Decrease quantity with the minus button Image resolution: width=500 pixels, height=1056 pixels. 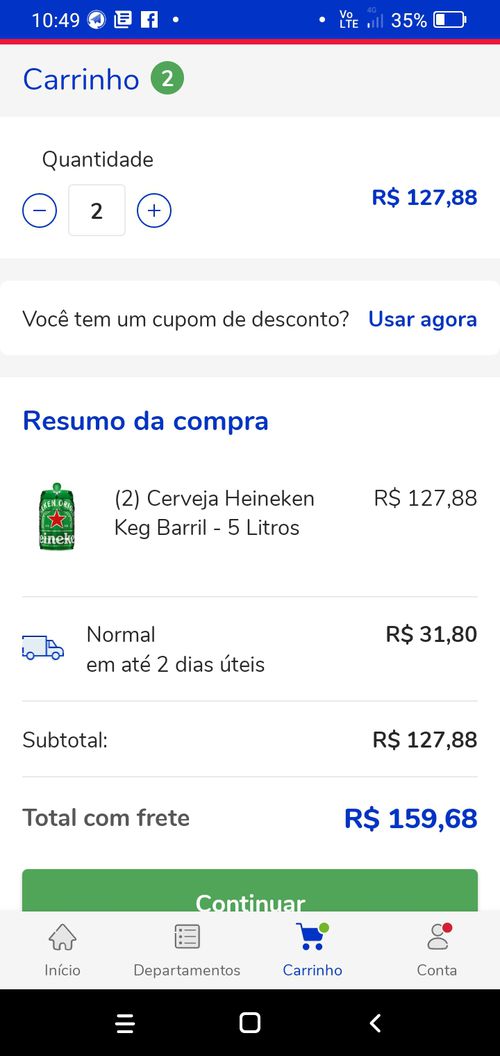coord(39,211)
